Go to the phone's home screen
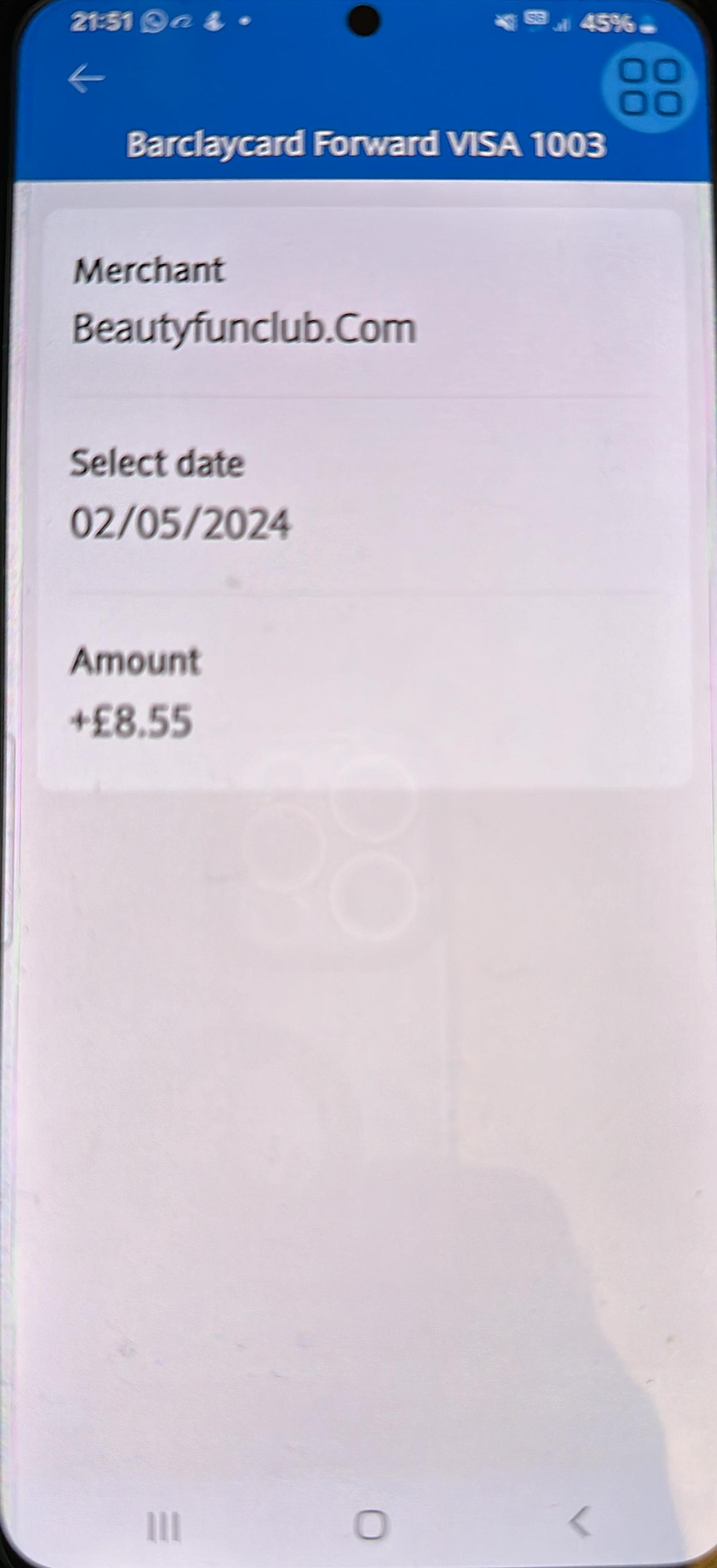 pos(370,1525)
